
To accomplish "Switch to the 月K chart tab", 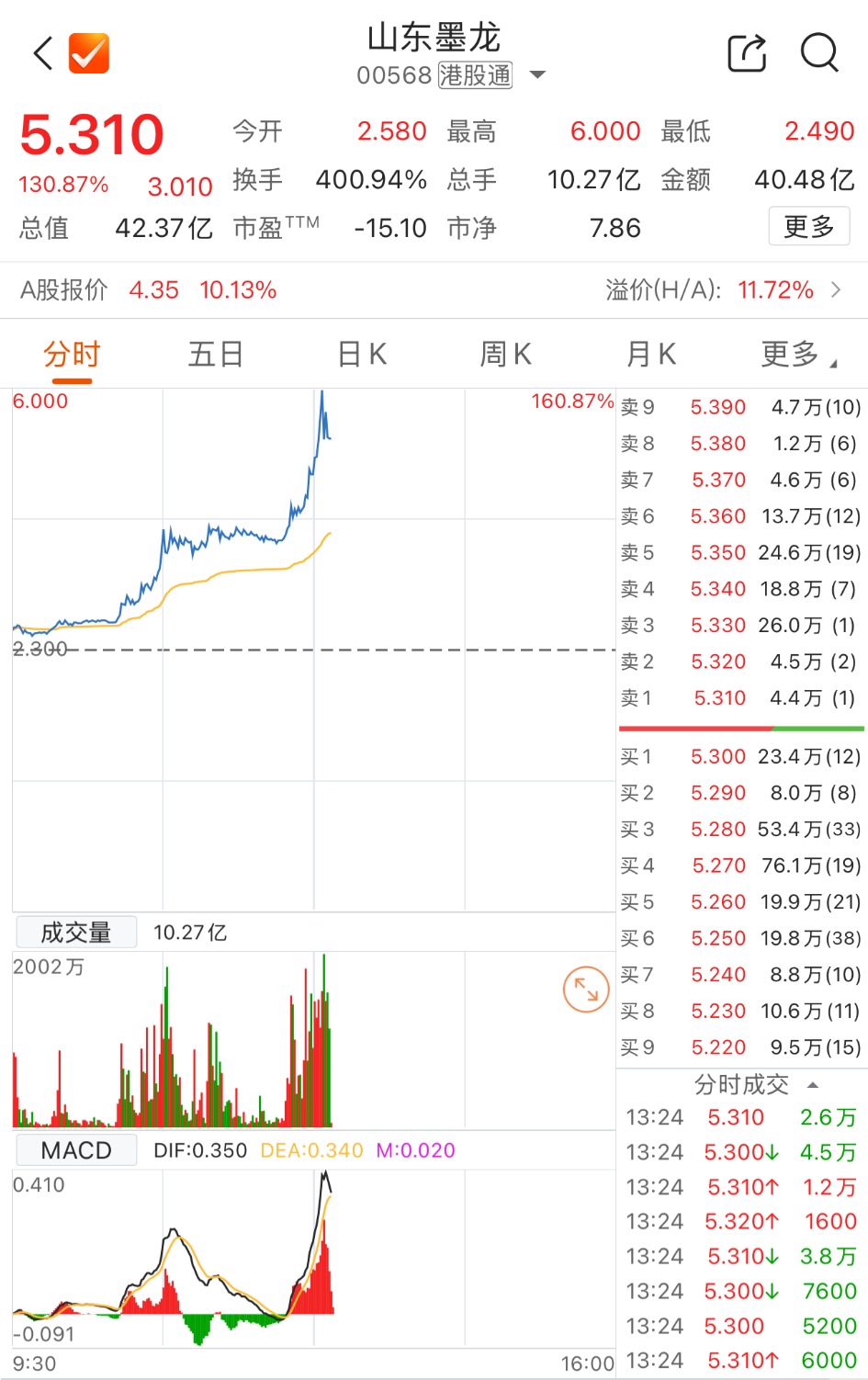I will point(650,355).
